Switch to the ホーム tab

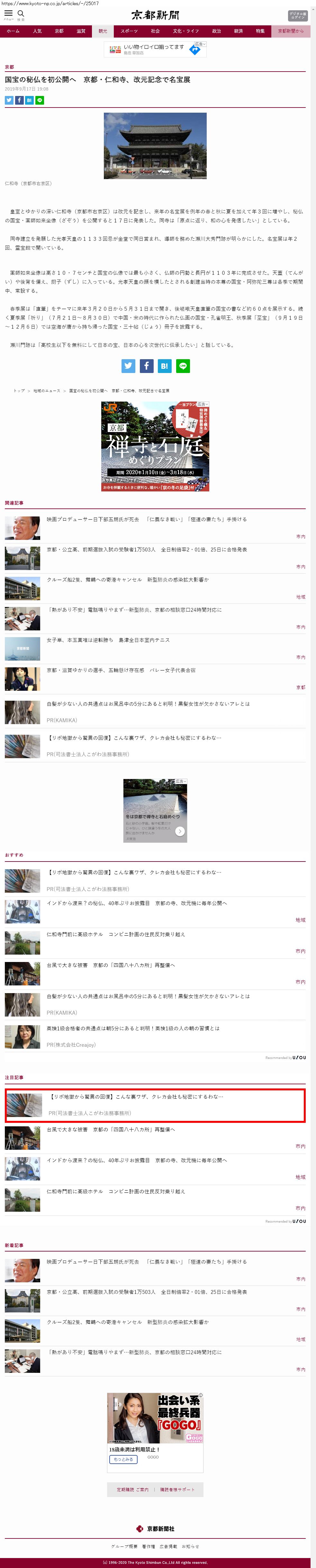(14, 31)
